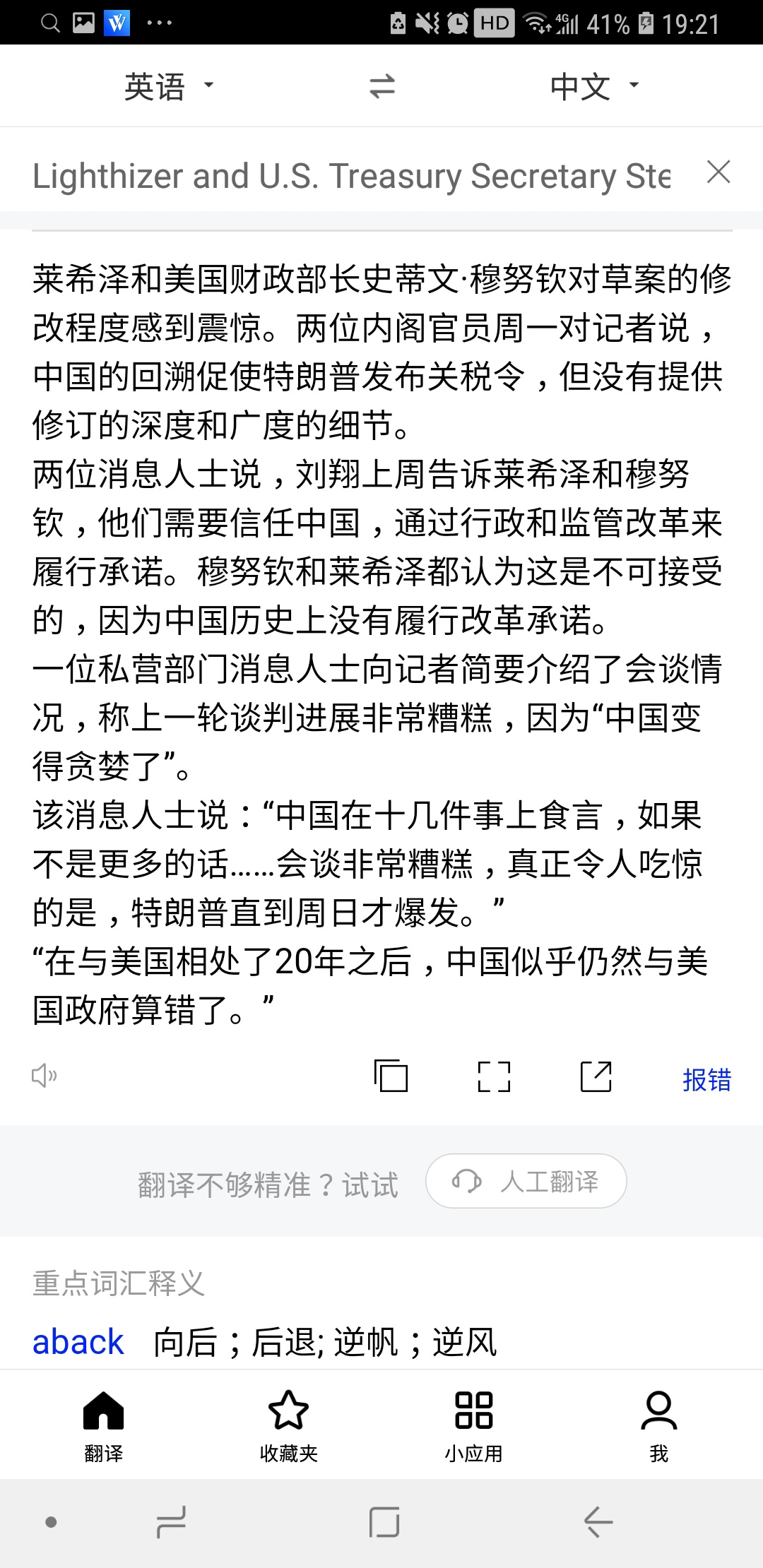Swap the source and target languages

(382, 87)
